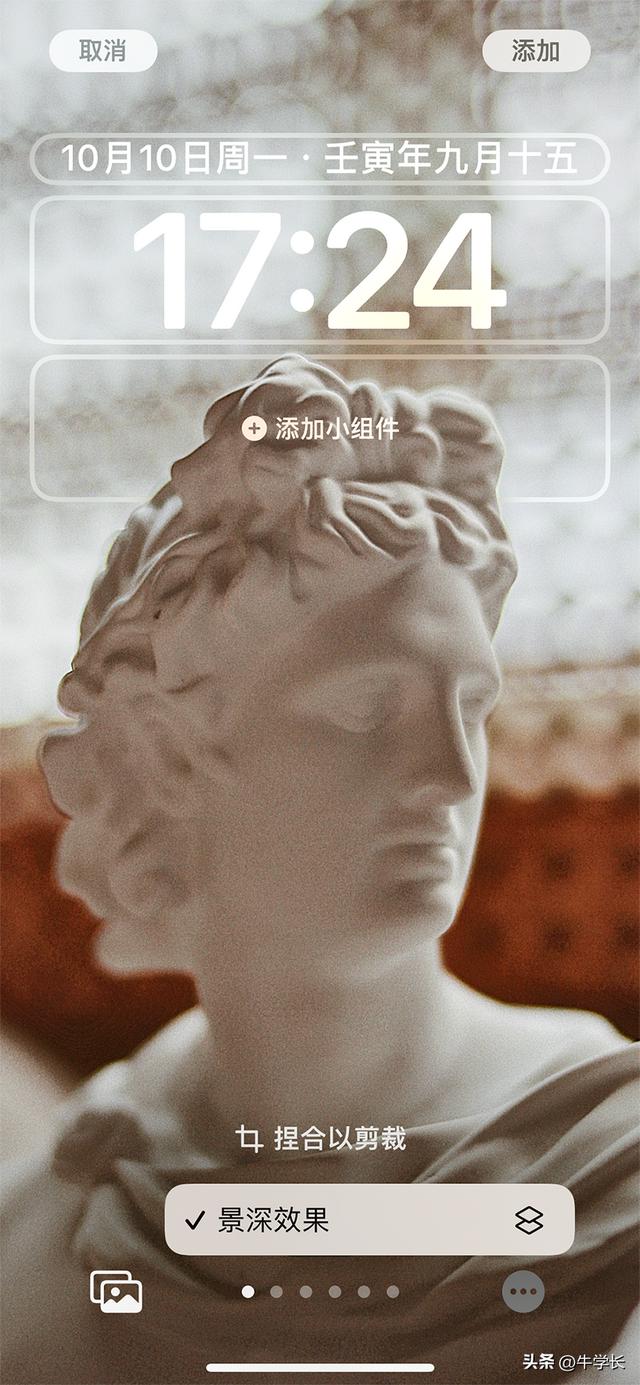Customize the 17:24 clock font style
The width and height of the screenshot is (640, 1385).
[x=319, y=270]
